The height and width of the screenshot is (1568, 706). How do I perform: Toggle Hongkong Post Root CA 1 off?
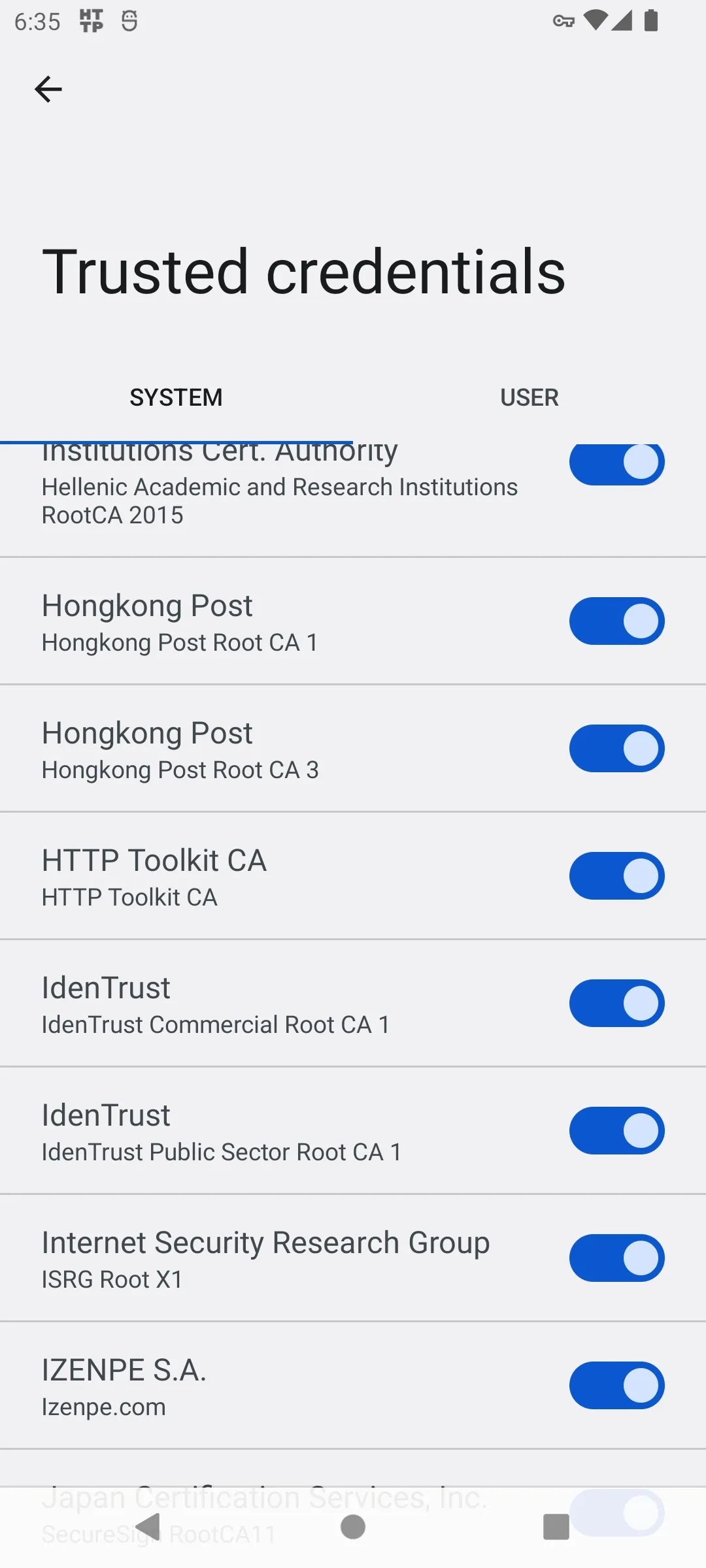pos(616,621)
